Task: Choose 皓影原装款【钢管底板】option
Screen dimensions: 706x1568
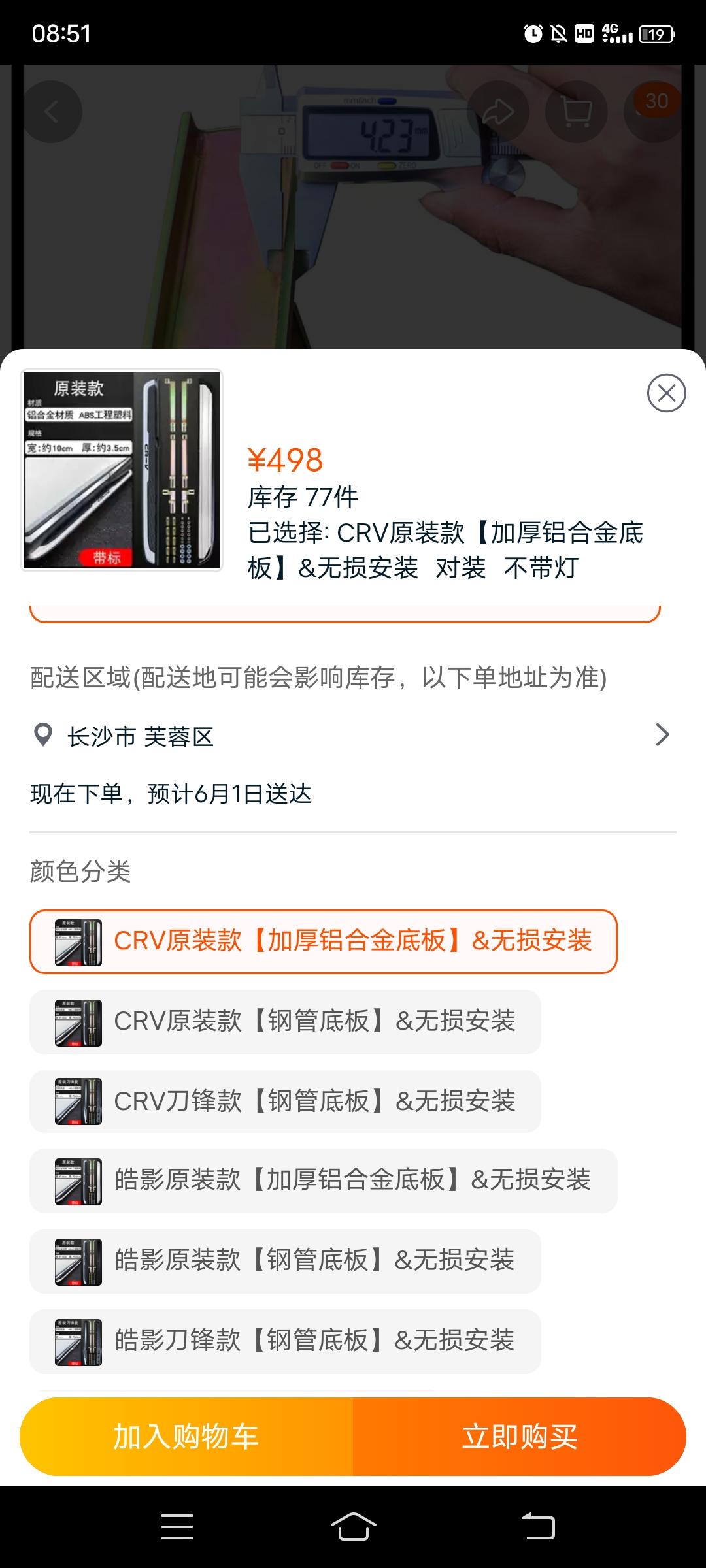Action: (x=285, y=1261)
